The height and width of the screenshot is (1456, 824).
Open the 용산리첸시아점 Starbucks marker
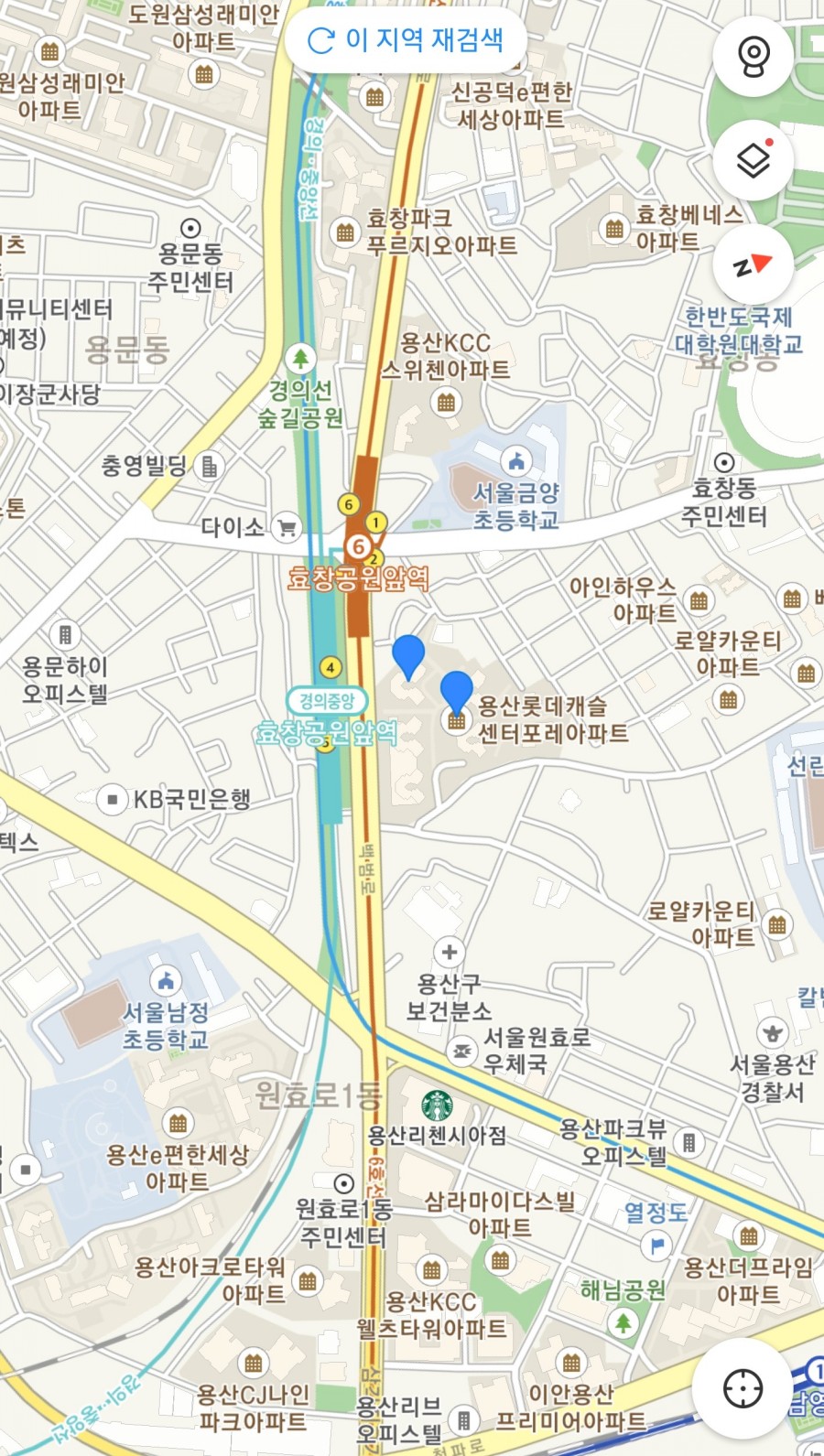pos(437,1106)
